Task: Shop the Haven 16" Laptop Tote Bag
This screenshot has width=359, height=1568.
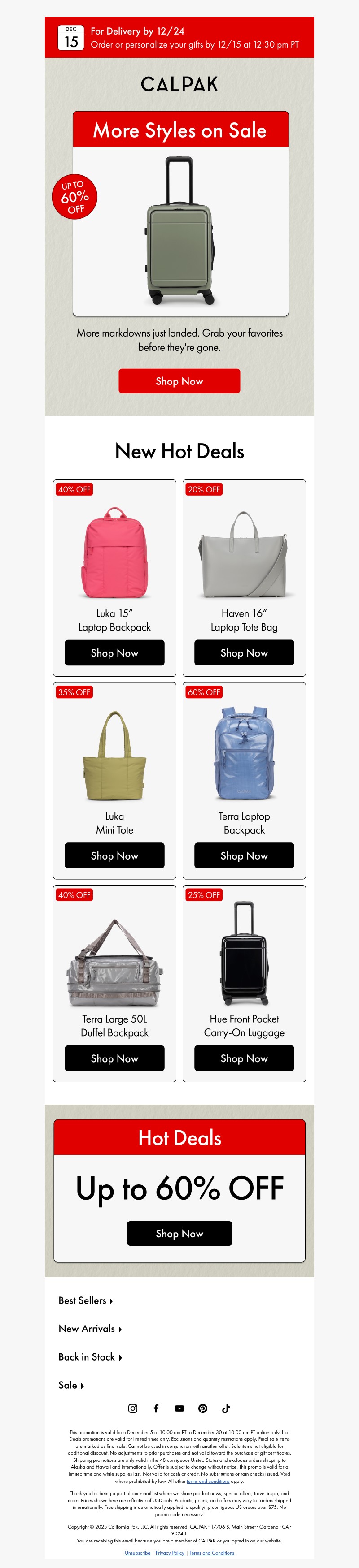Action: click(x=244, y=652)
